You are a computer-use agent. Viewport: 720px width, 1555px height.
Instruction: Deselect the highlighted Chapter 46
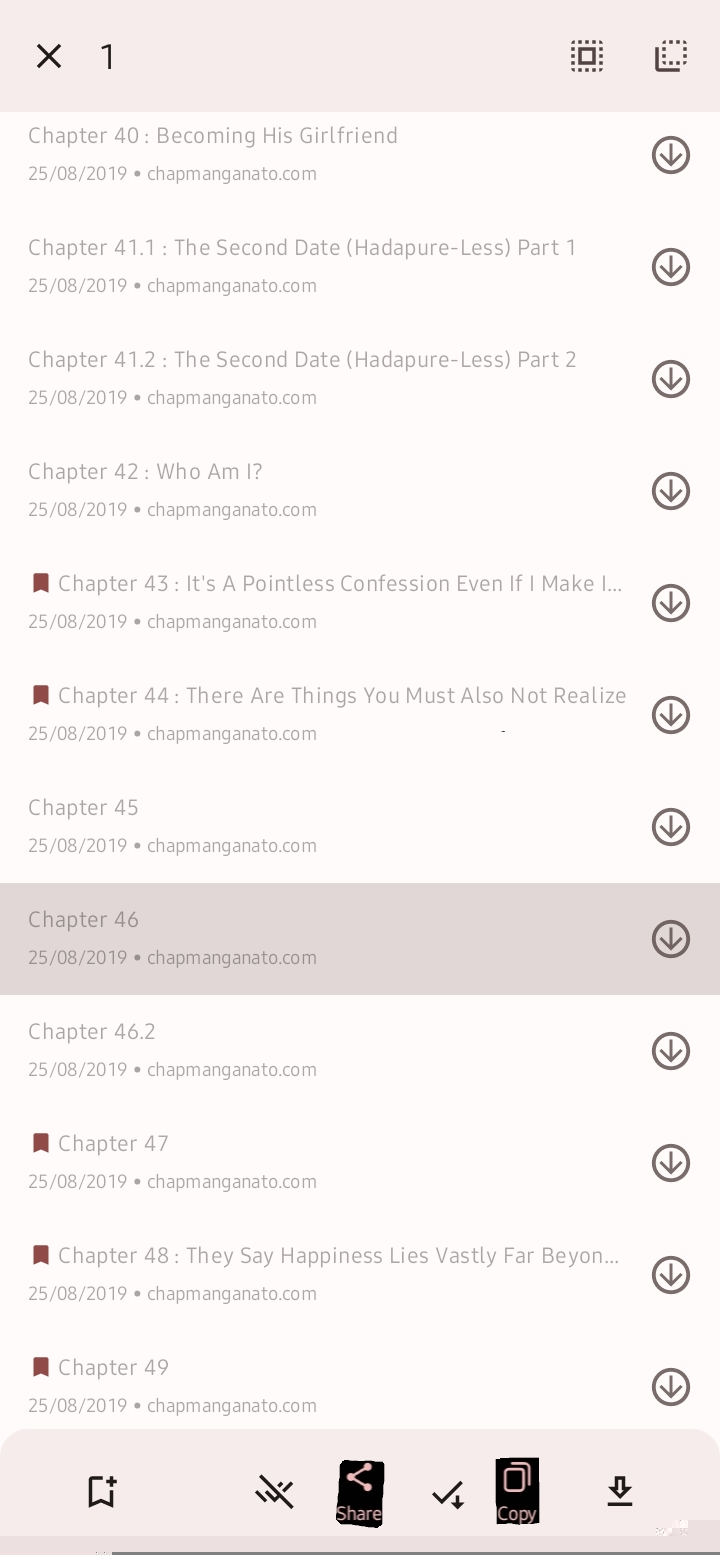coord(300,938)
